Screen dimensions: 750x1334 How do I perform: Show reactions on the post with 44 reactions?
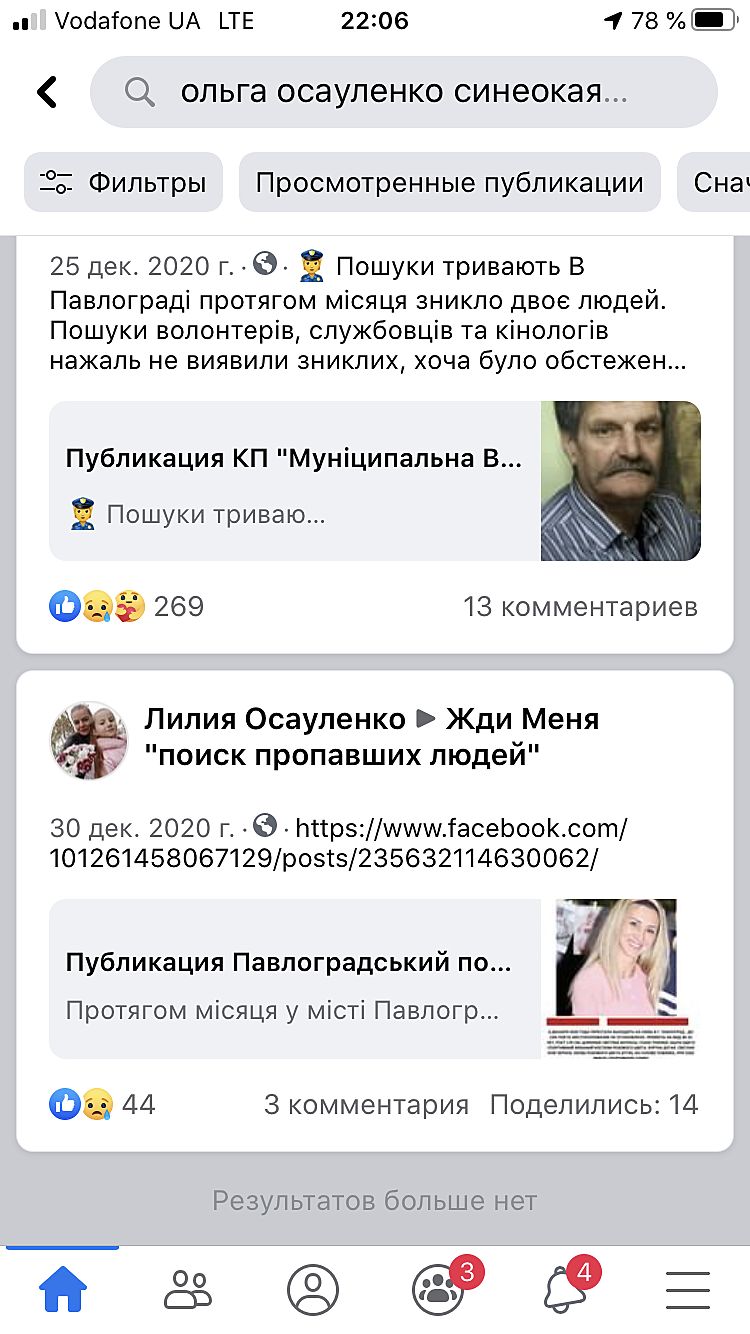coord(103,1104)
